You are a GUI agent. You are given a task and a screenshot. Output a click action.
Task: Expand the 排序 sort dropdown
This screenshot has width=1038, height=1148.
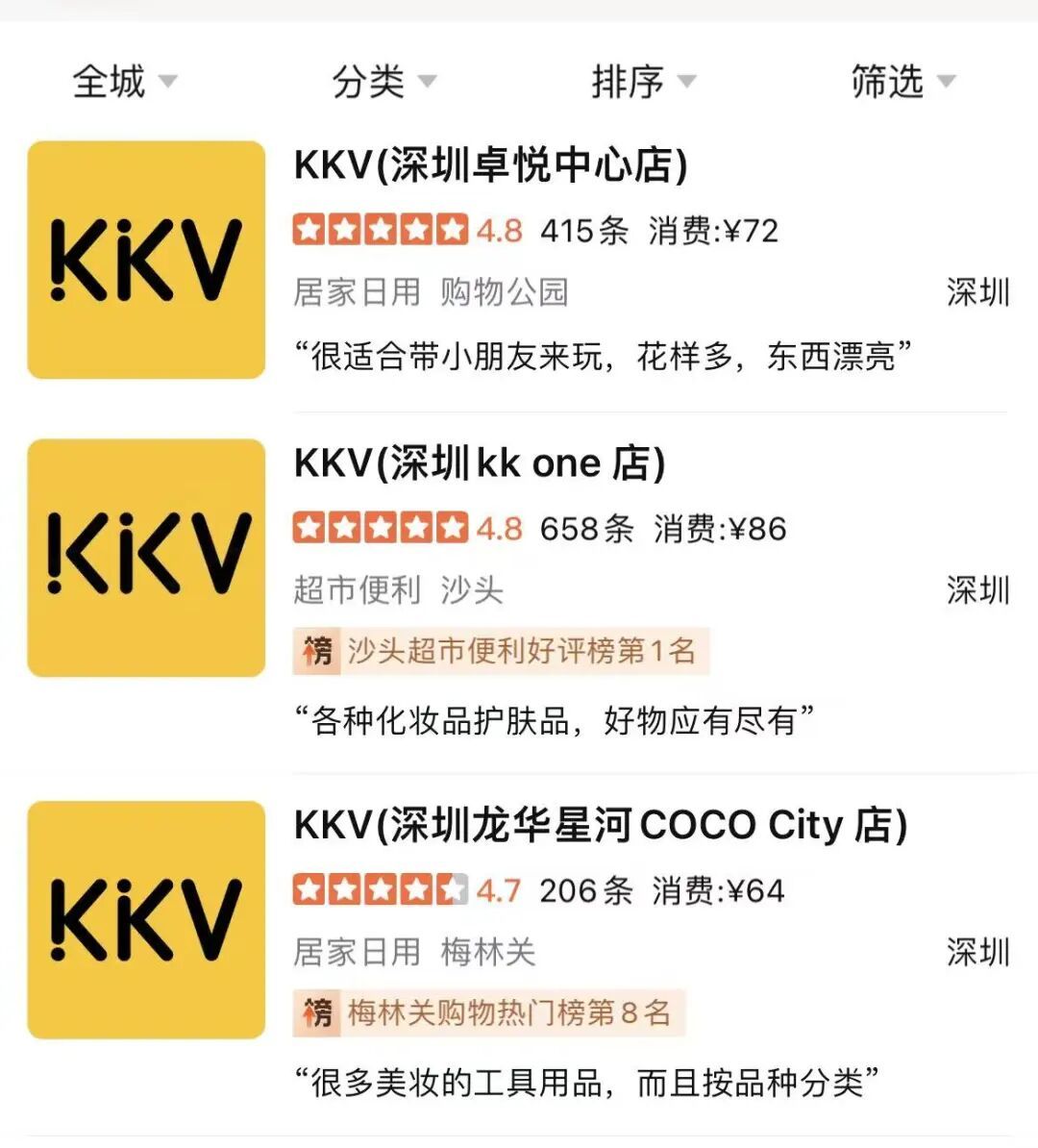[639, 83]
